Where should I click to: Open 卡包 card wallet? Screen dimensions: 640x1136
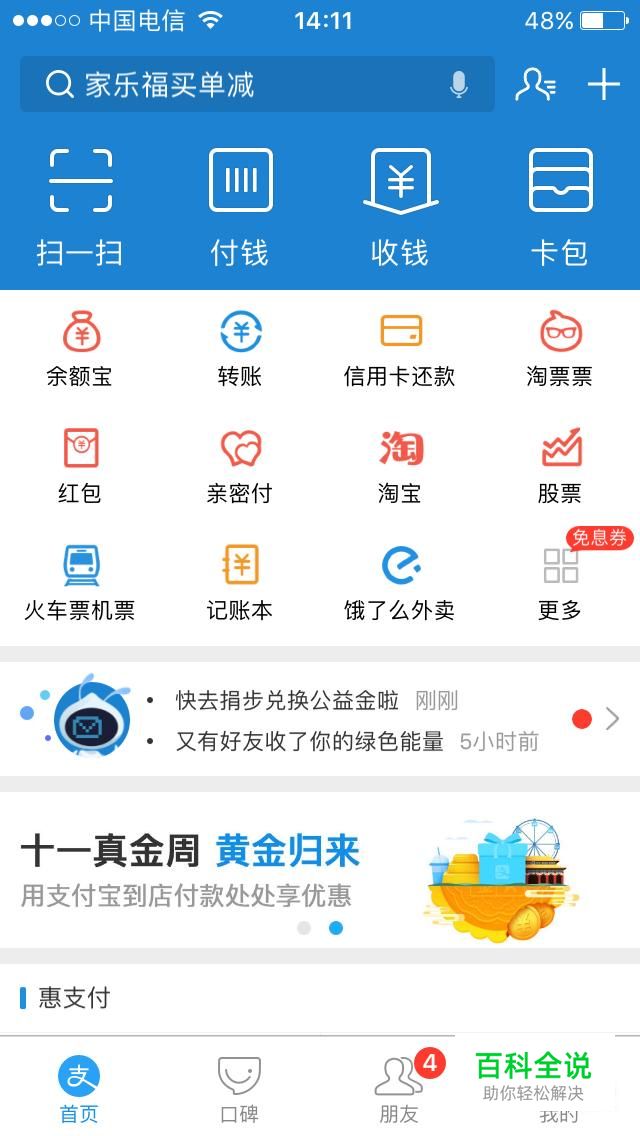click(560, 205)
